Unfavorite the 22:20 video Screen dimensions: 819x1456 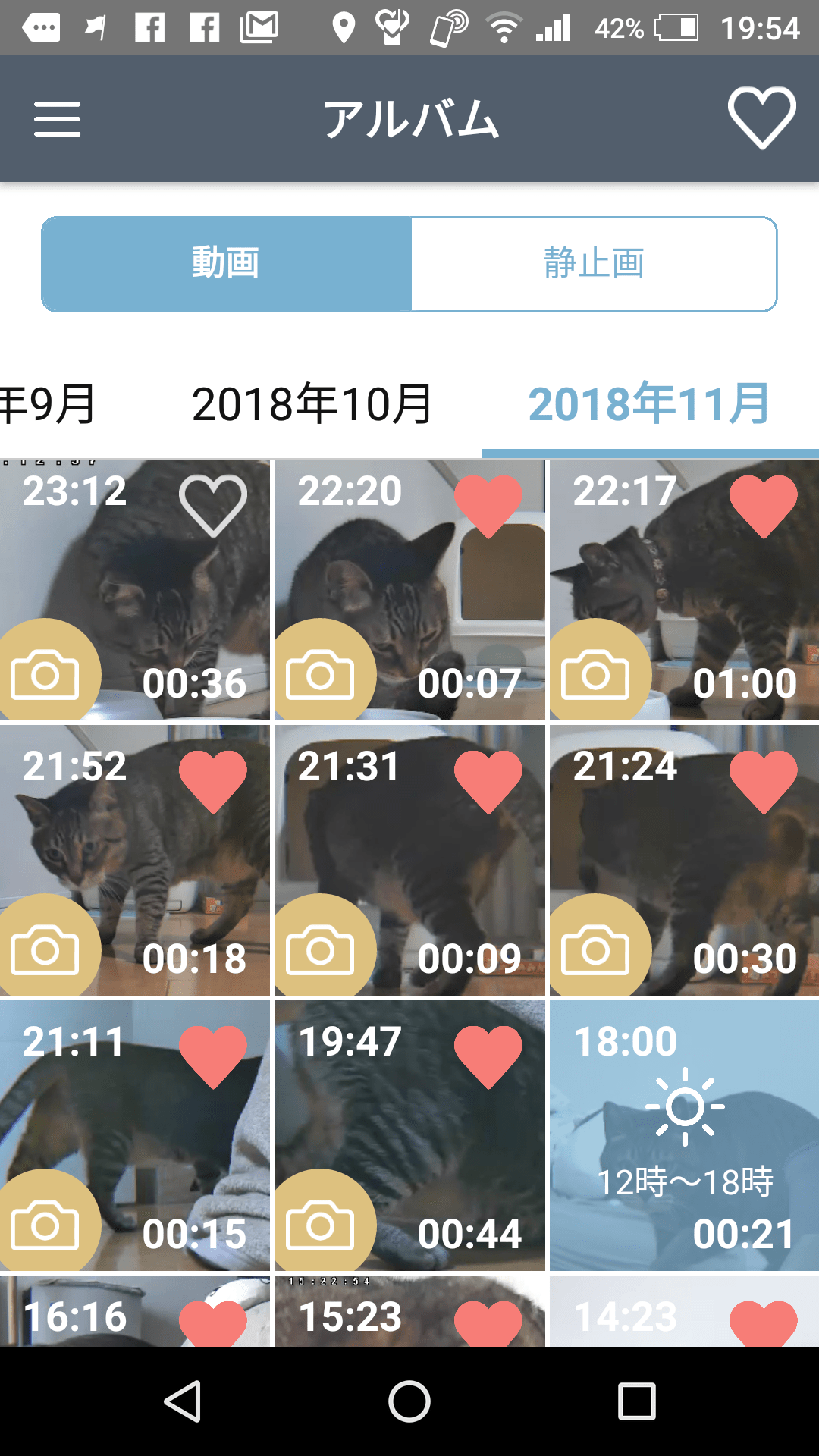488,505
